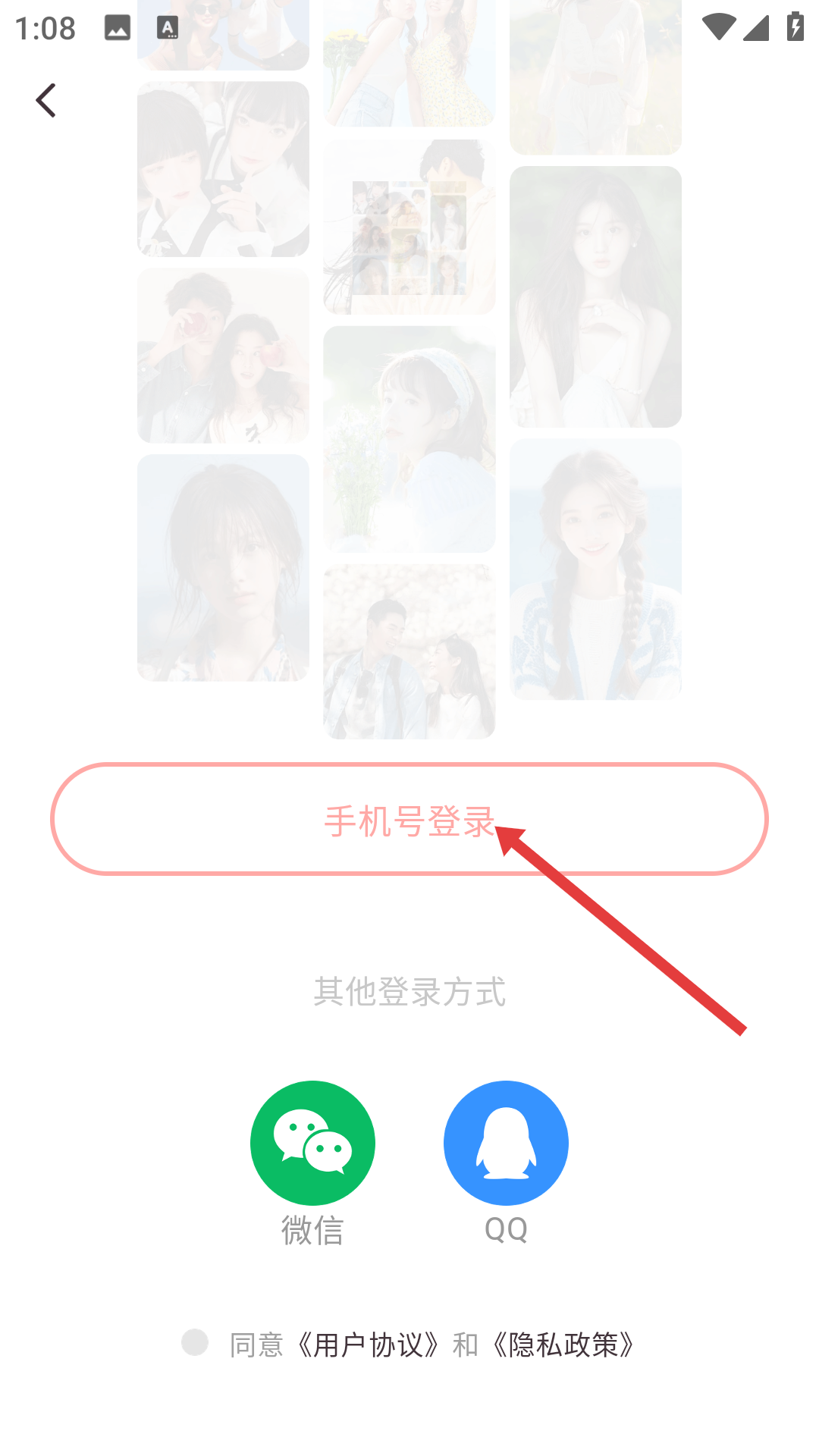Screen dimensions: 819x1456
Task: Log in with 微信 (WeChat)
Action: click(312, 1143)
